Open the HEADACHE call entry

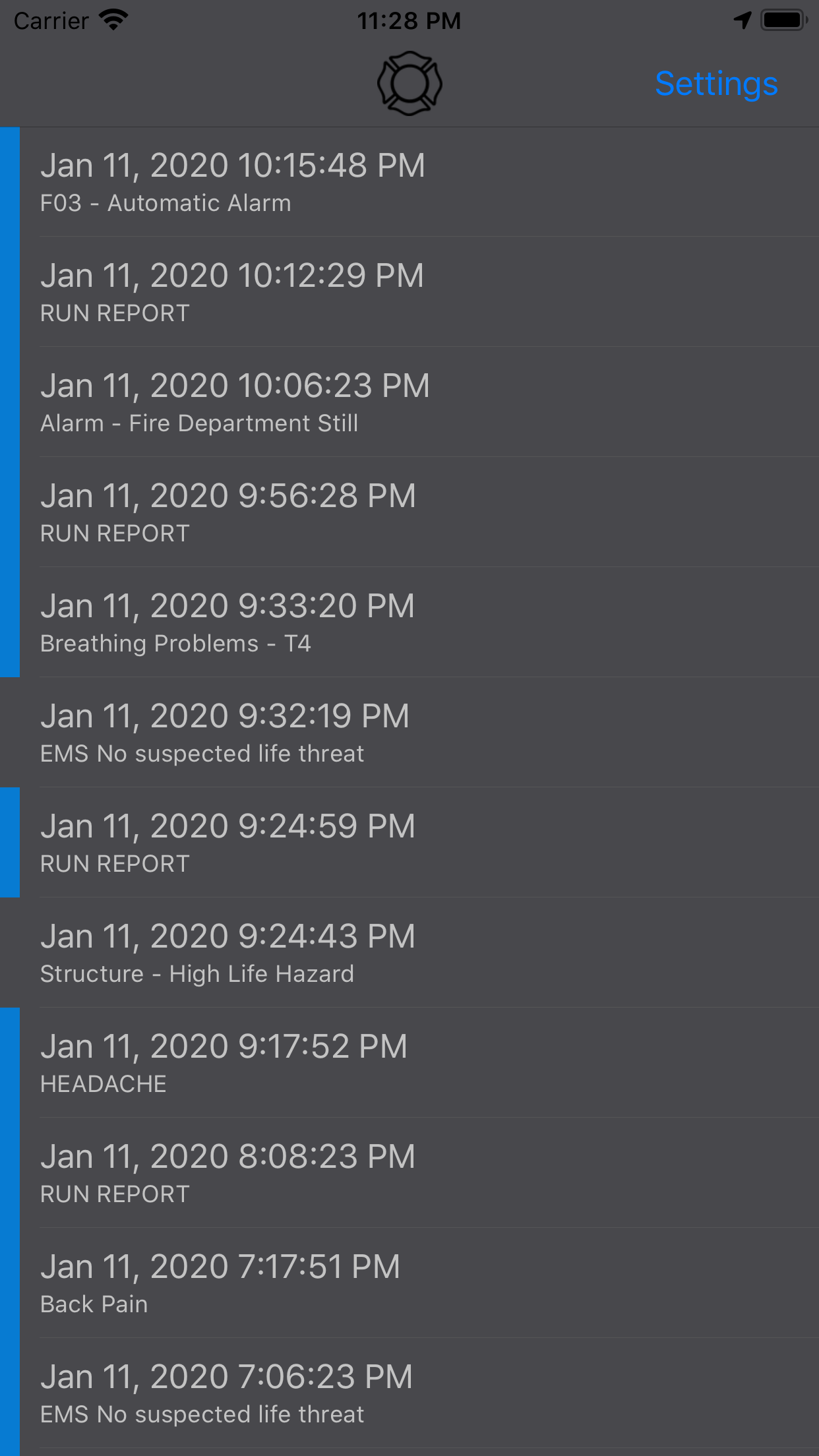[409, 1063]
